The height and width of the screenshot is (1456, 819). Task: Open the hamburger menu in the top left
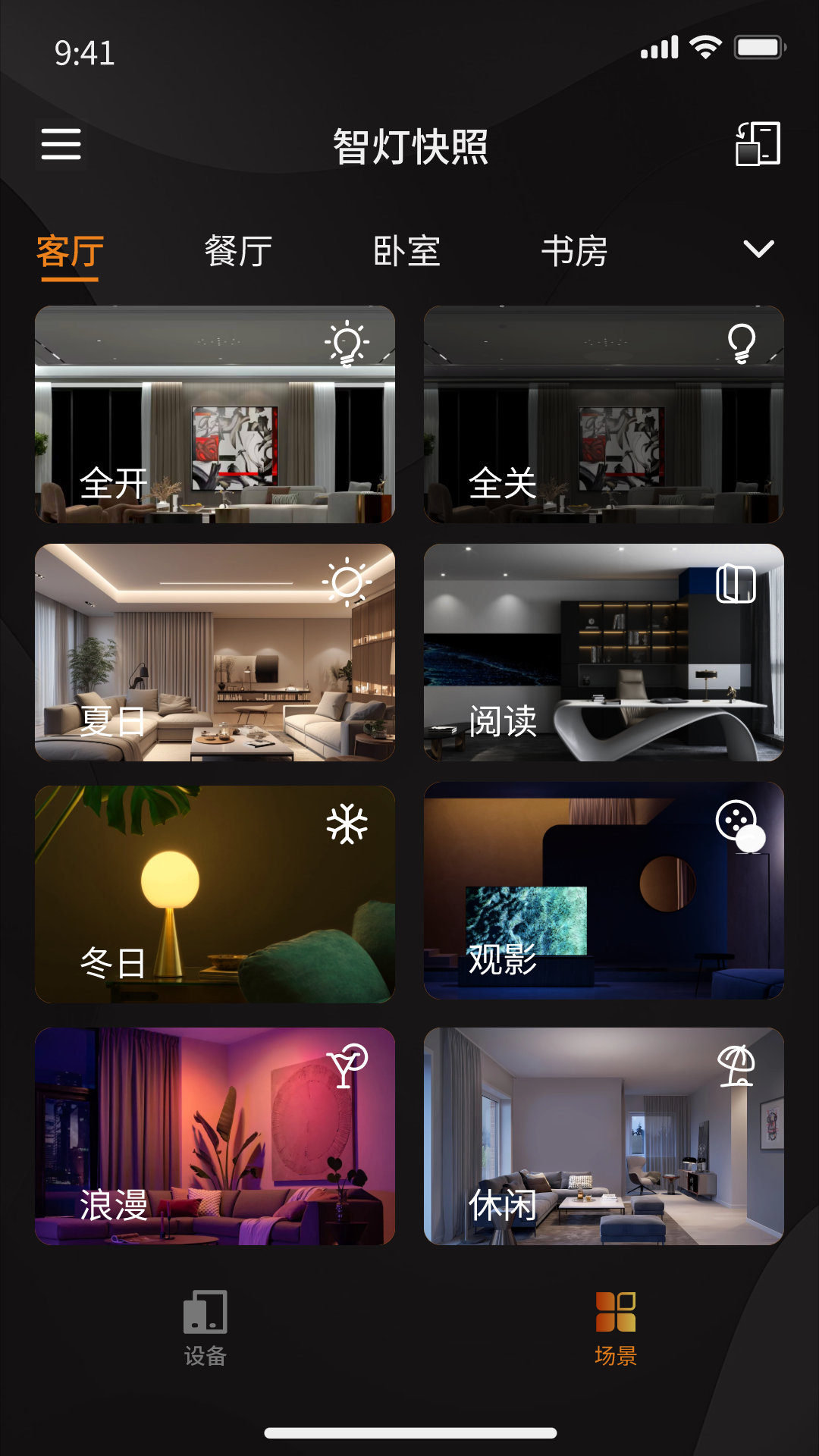[x=61, y=144]
